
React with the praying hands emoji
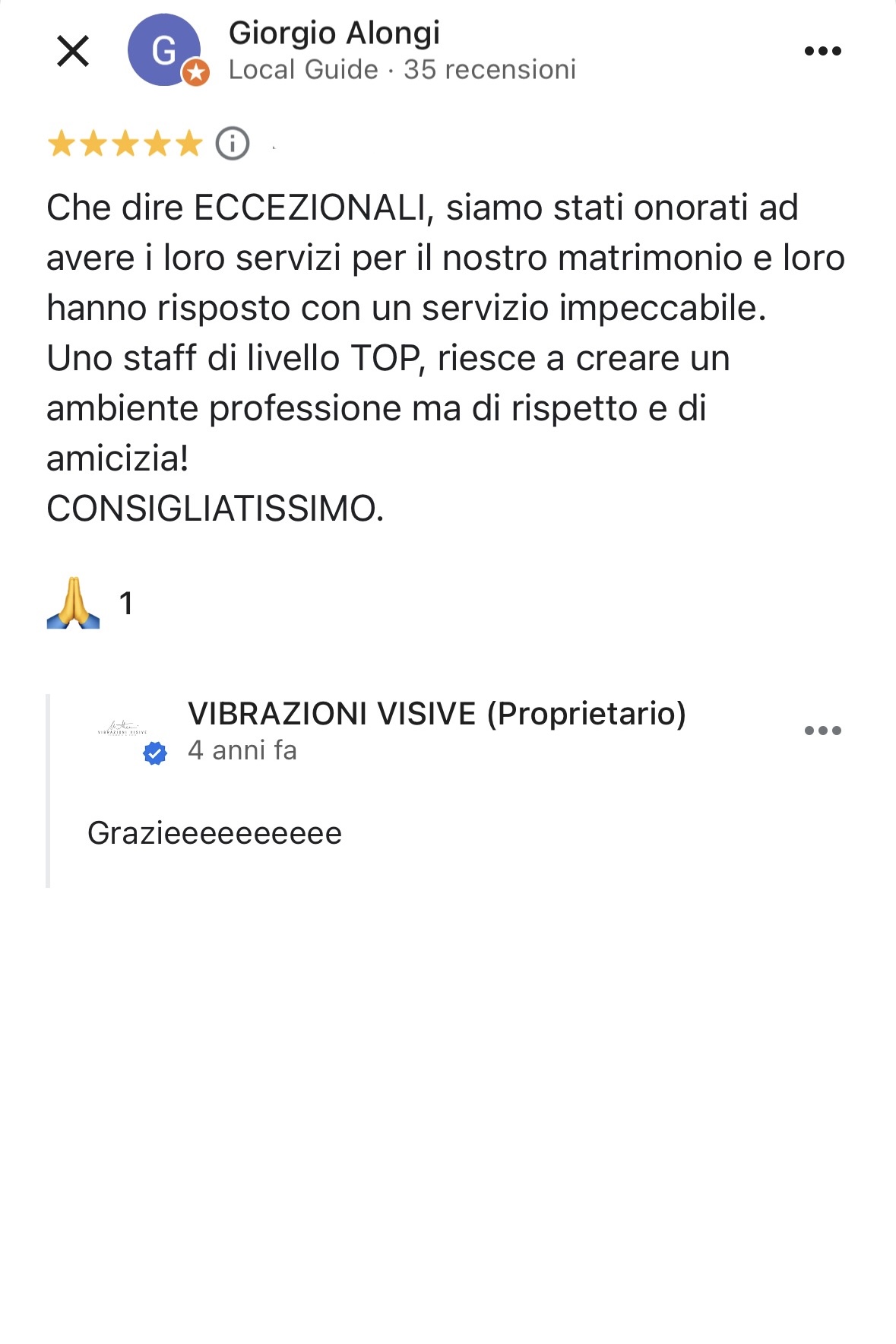click(x=74, y=604)
